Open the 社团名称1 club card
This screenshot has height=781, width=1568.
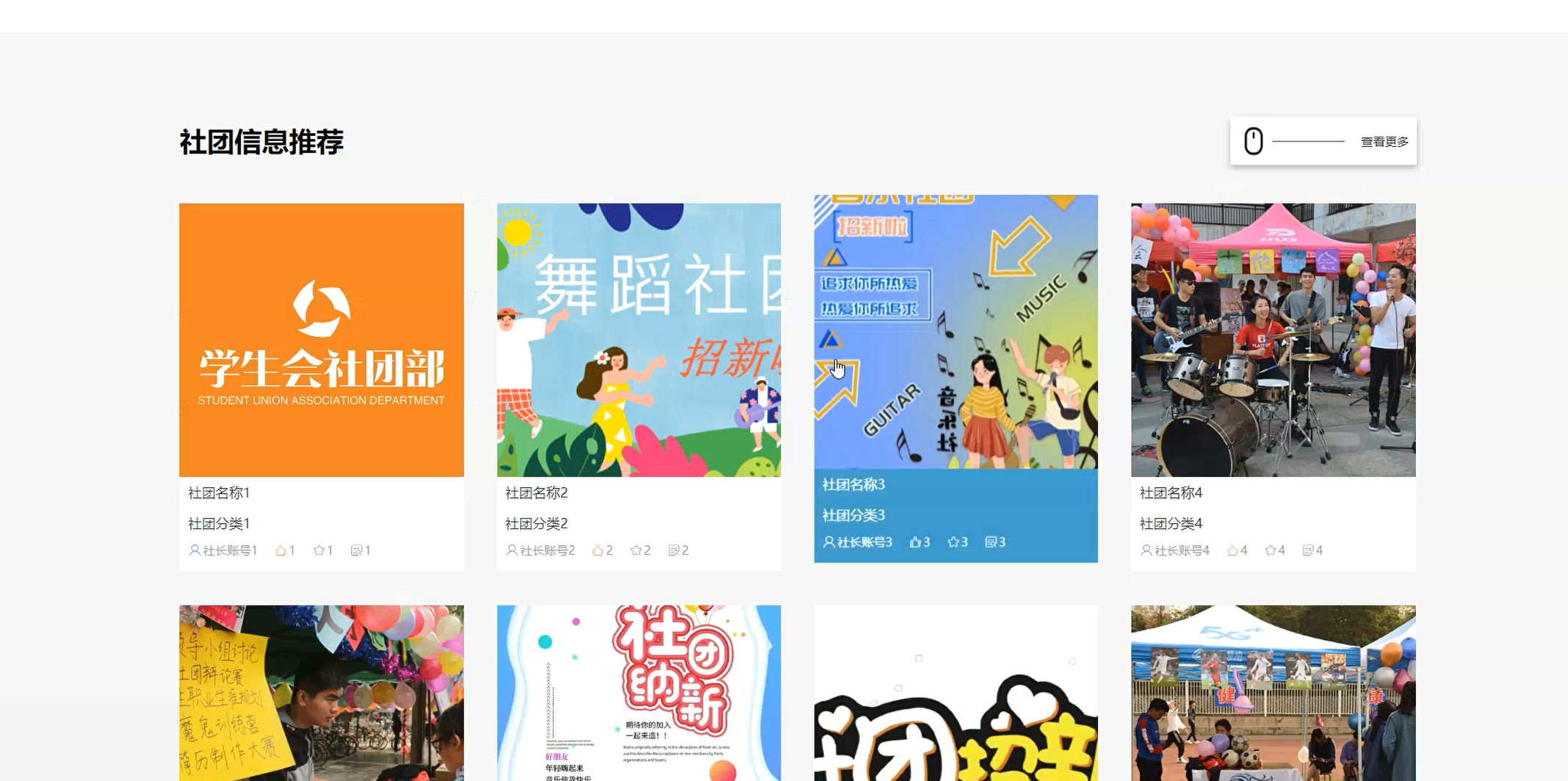click(321, 340)
